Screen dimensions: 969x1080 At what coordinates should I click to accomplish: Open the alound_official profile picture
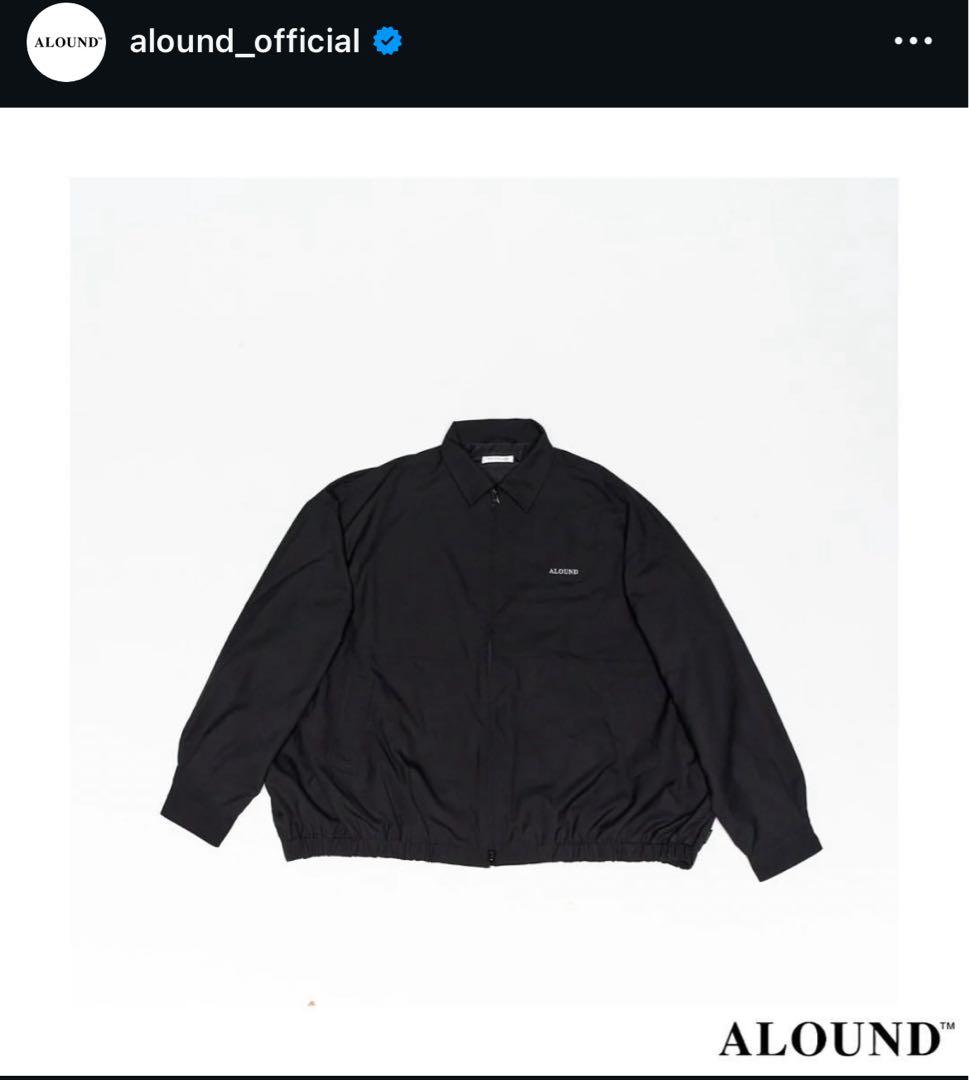[x=66, y=42]
